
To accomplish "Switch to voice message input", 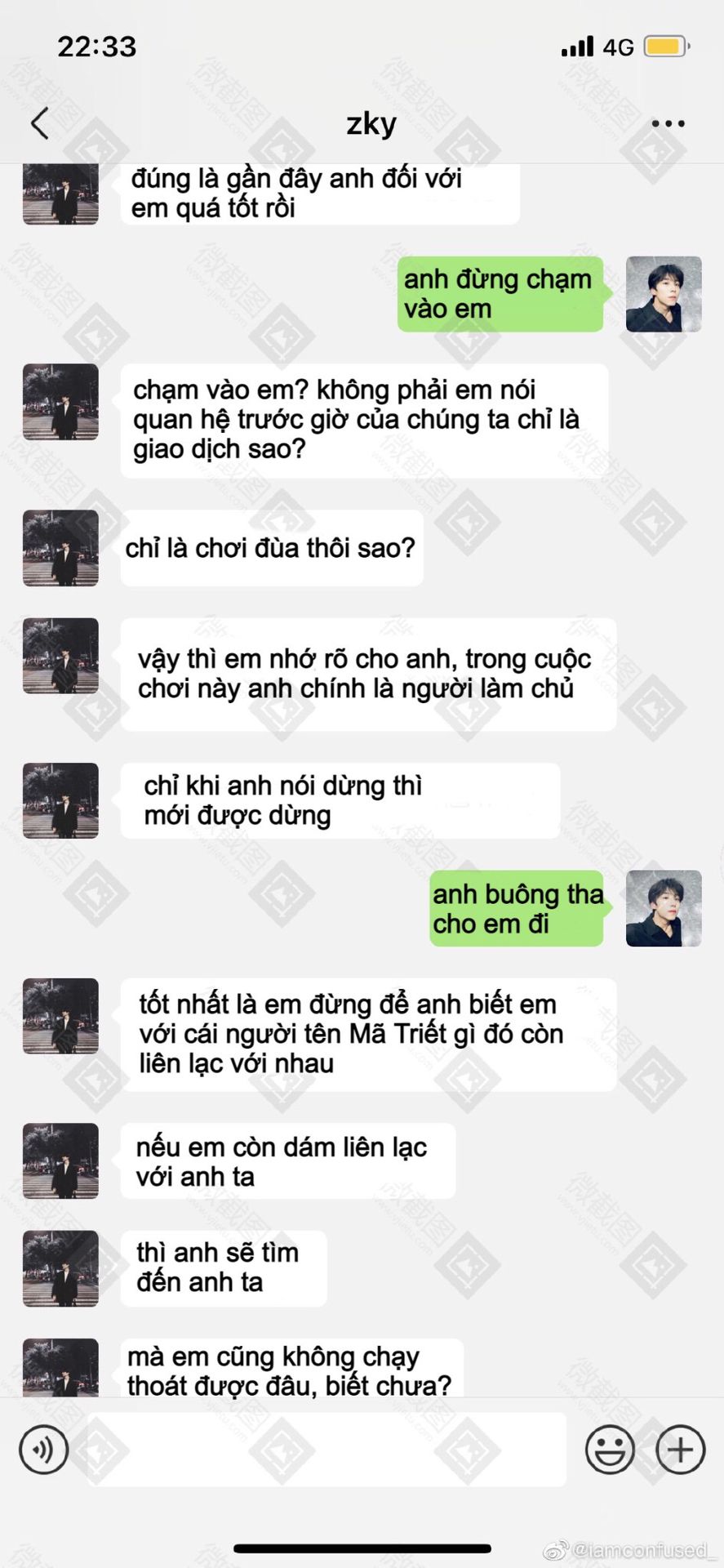I will 43,1450.
